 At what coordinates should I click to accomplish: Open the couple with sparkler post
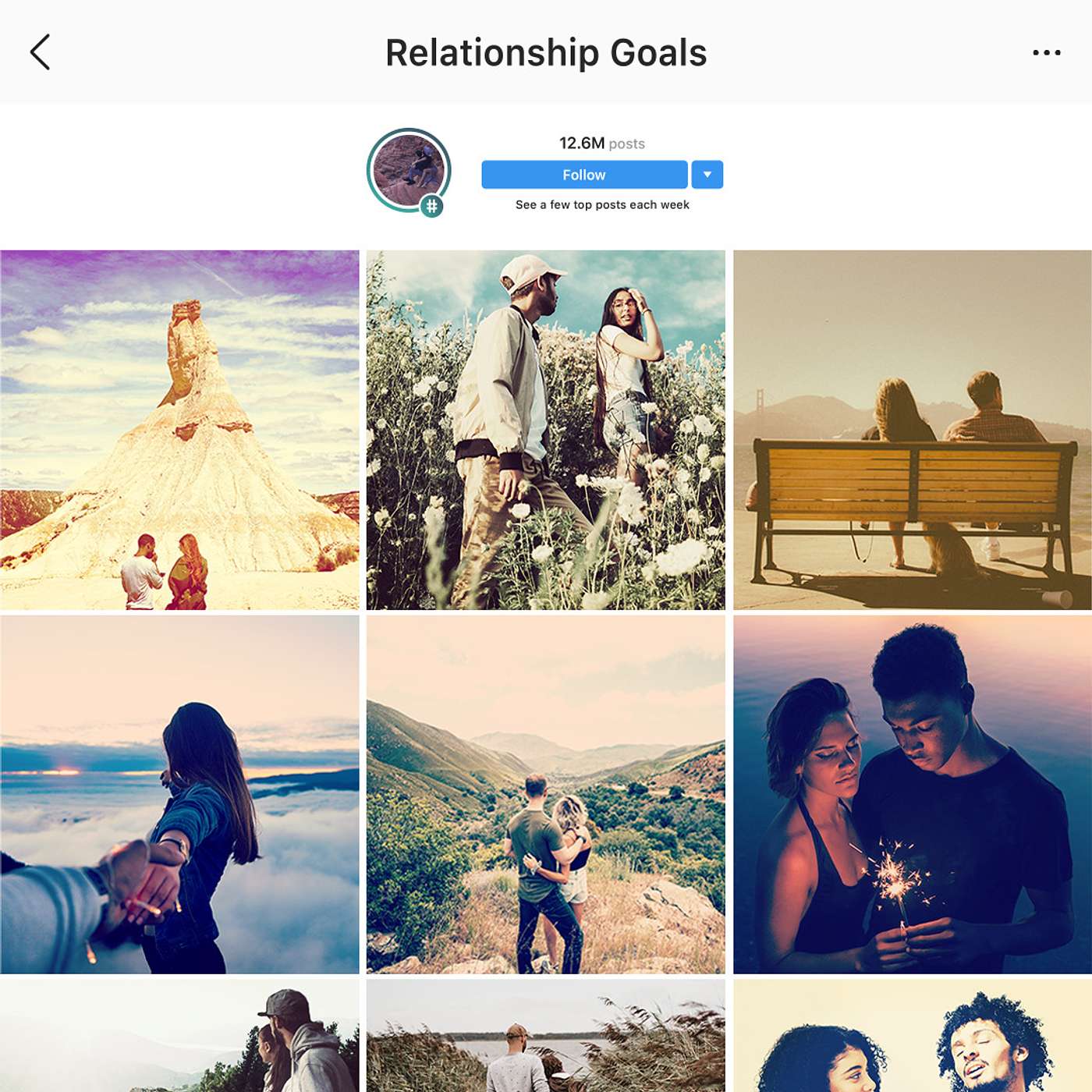[913, 794]
